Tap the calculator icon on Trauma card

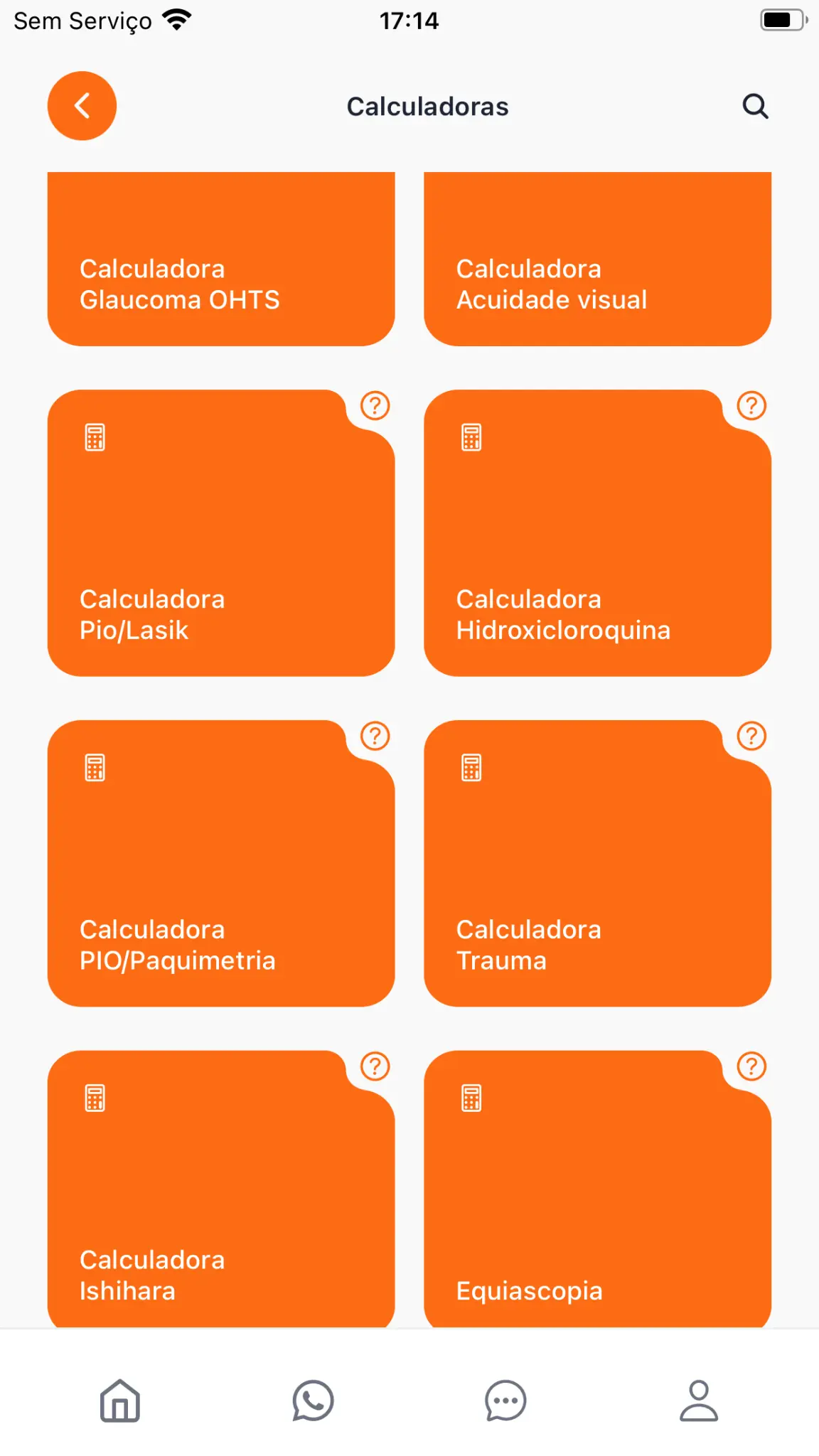(471, 766)
